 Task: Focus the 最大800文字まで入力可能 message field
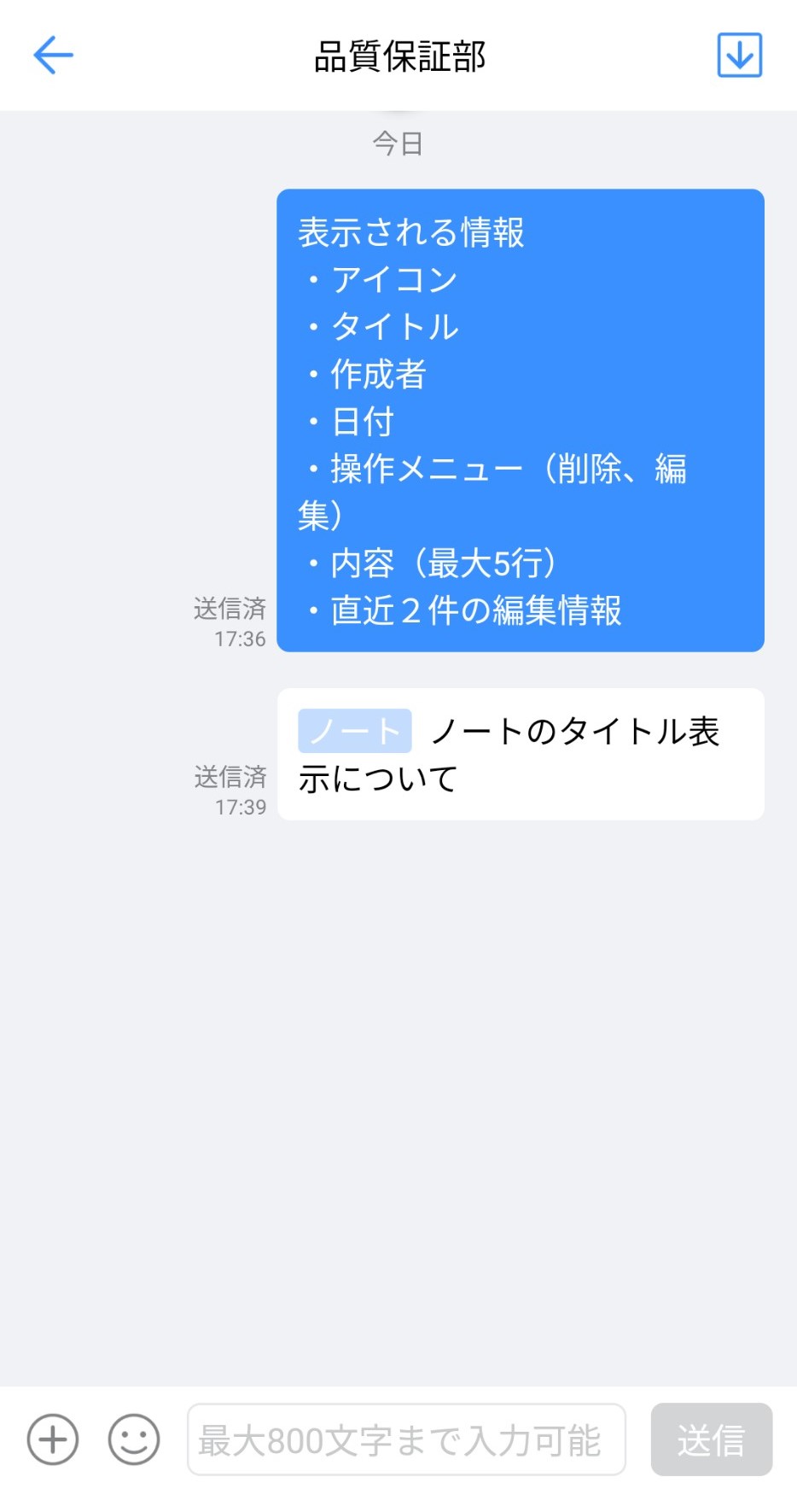(x=406, y=1439)
